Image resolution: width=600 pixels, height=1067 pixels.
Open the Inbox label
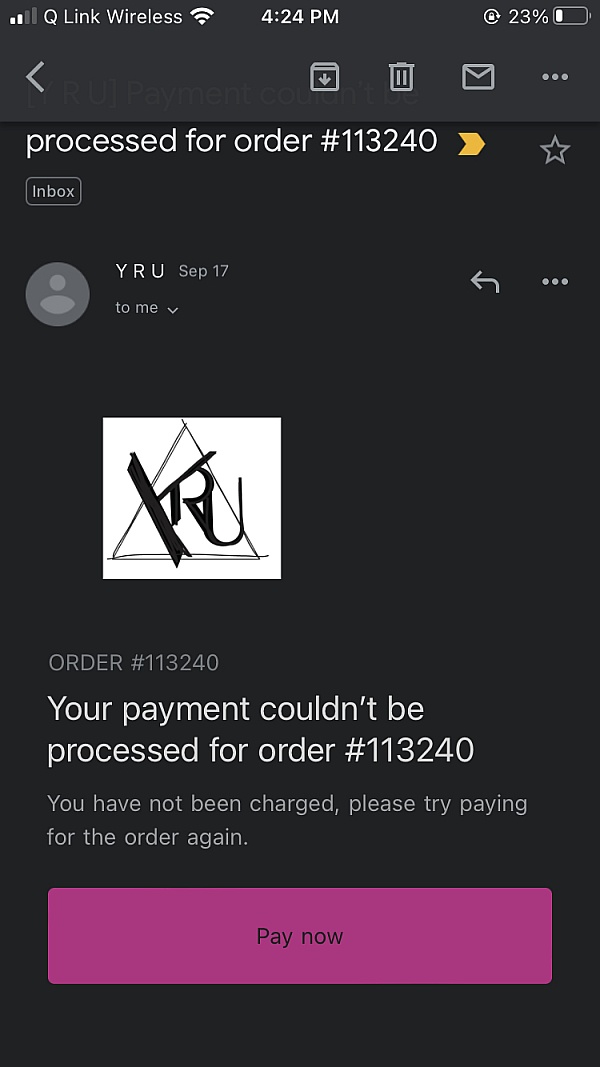pos(53,191)
